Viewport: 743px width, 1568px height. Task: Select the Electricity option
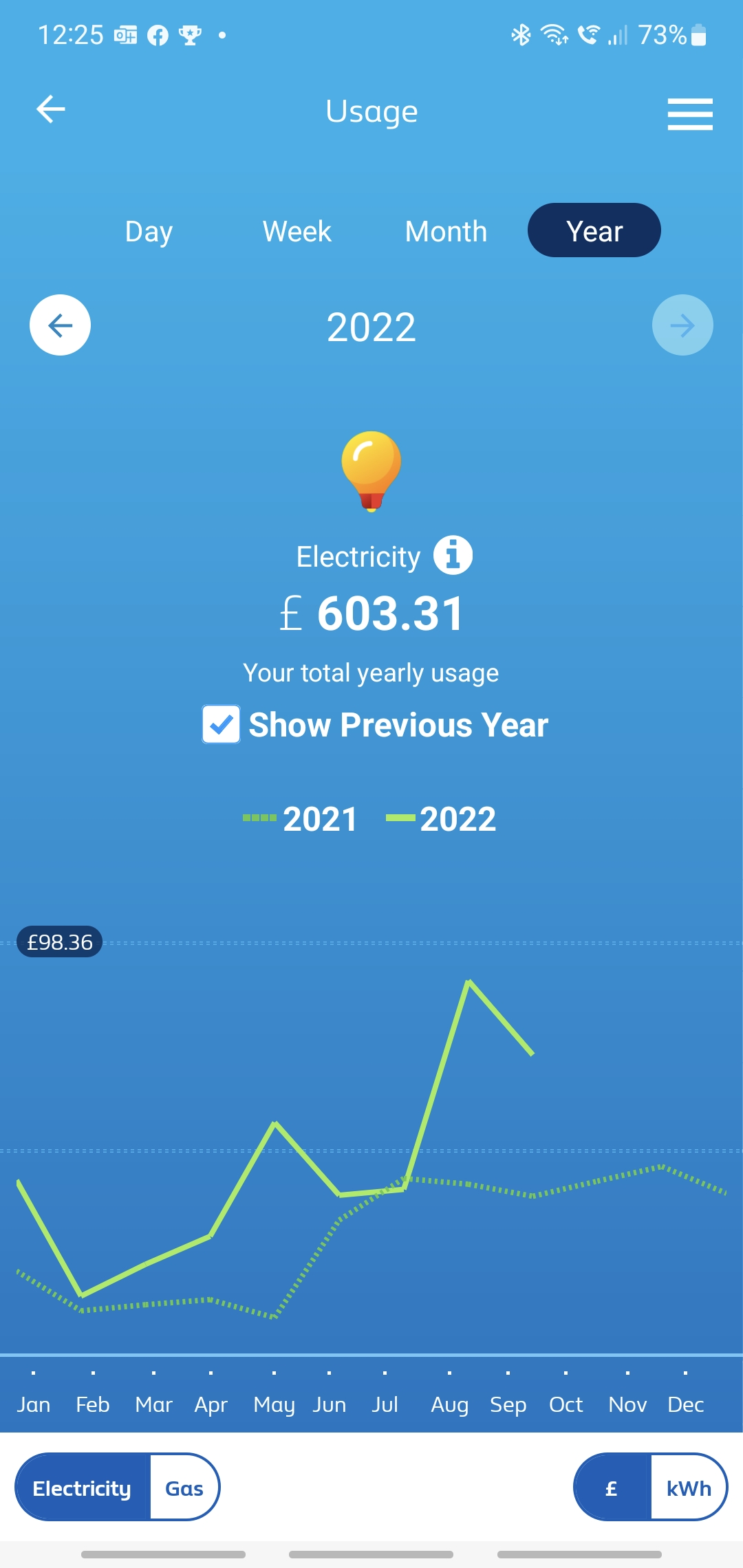(x=83, y=1488)
